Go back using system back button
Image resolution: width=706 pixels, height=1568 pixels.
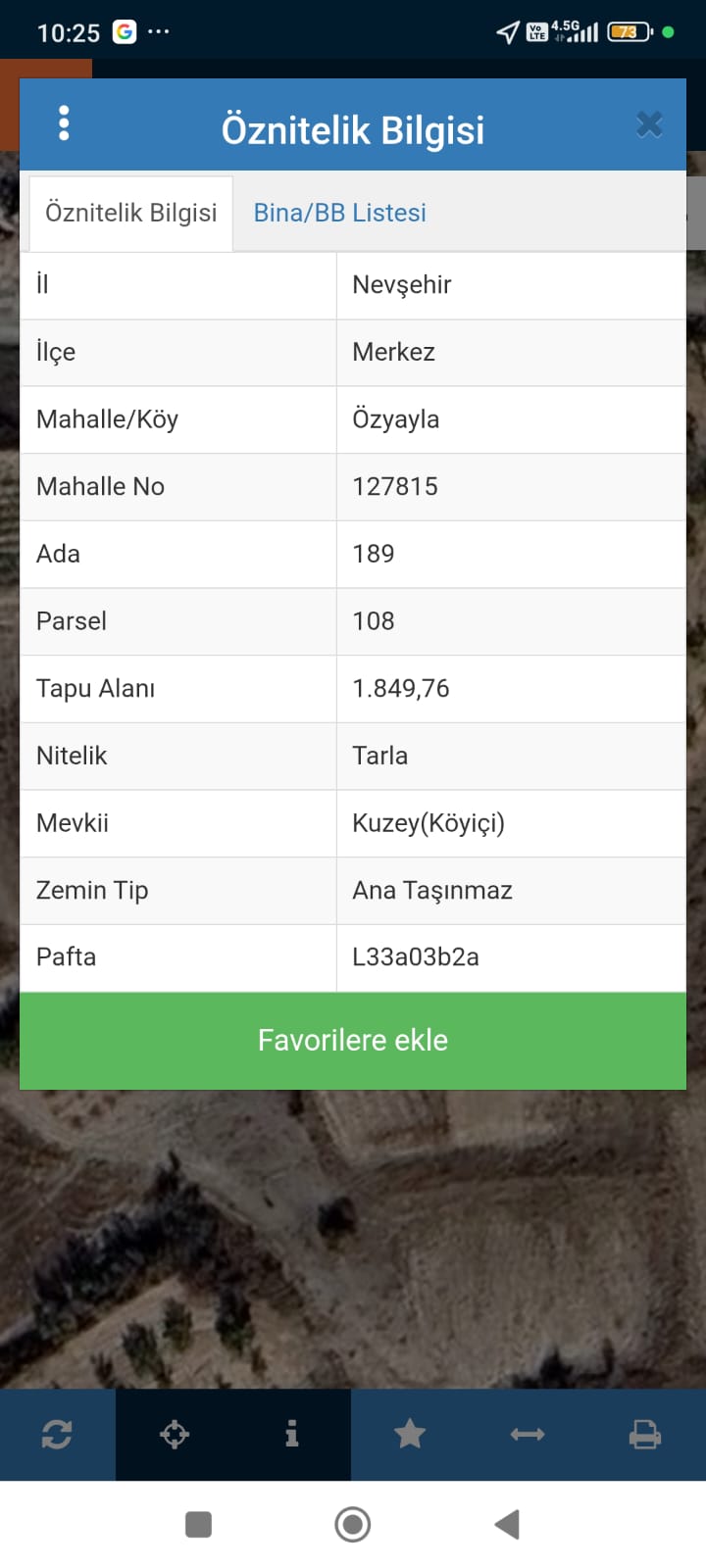[x=507, y=1525]
